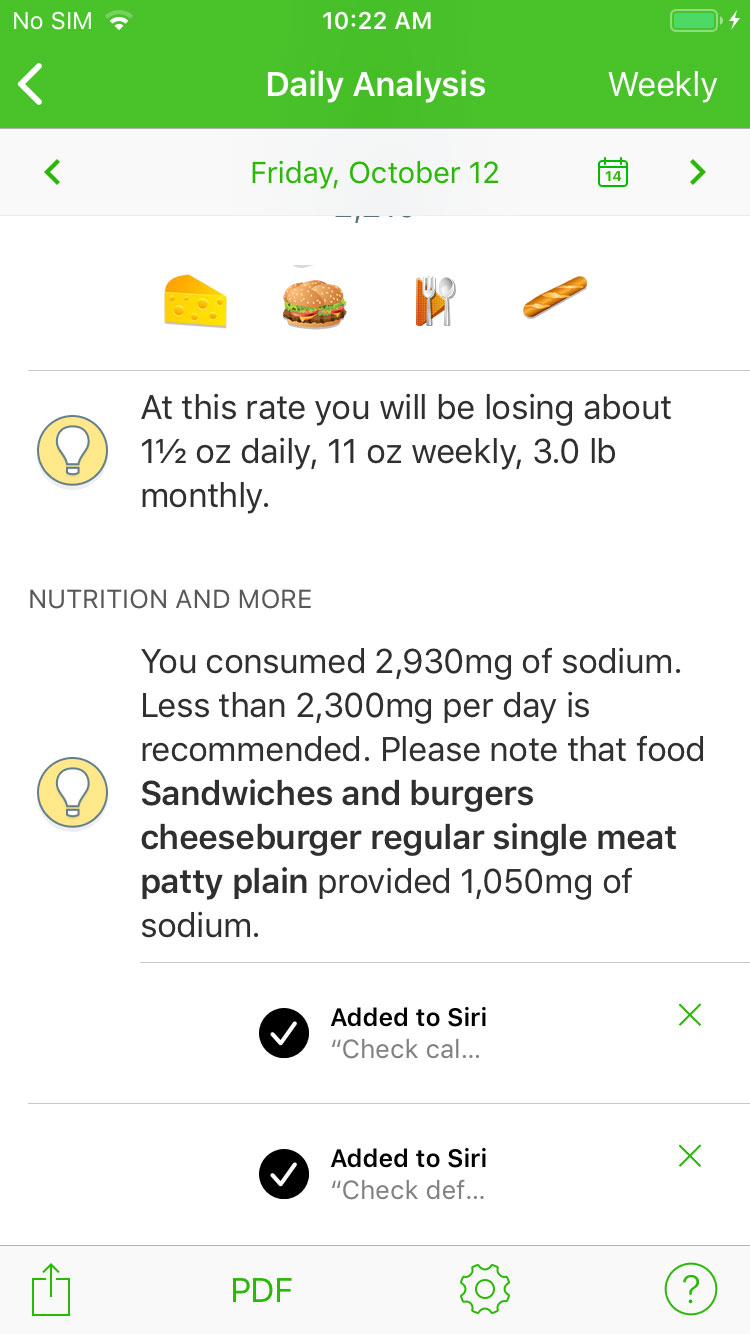The image size is (750, 1334).
Task: Go to the previous day
Action: coord(53,173)
